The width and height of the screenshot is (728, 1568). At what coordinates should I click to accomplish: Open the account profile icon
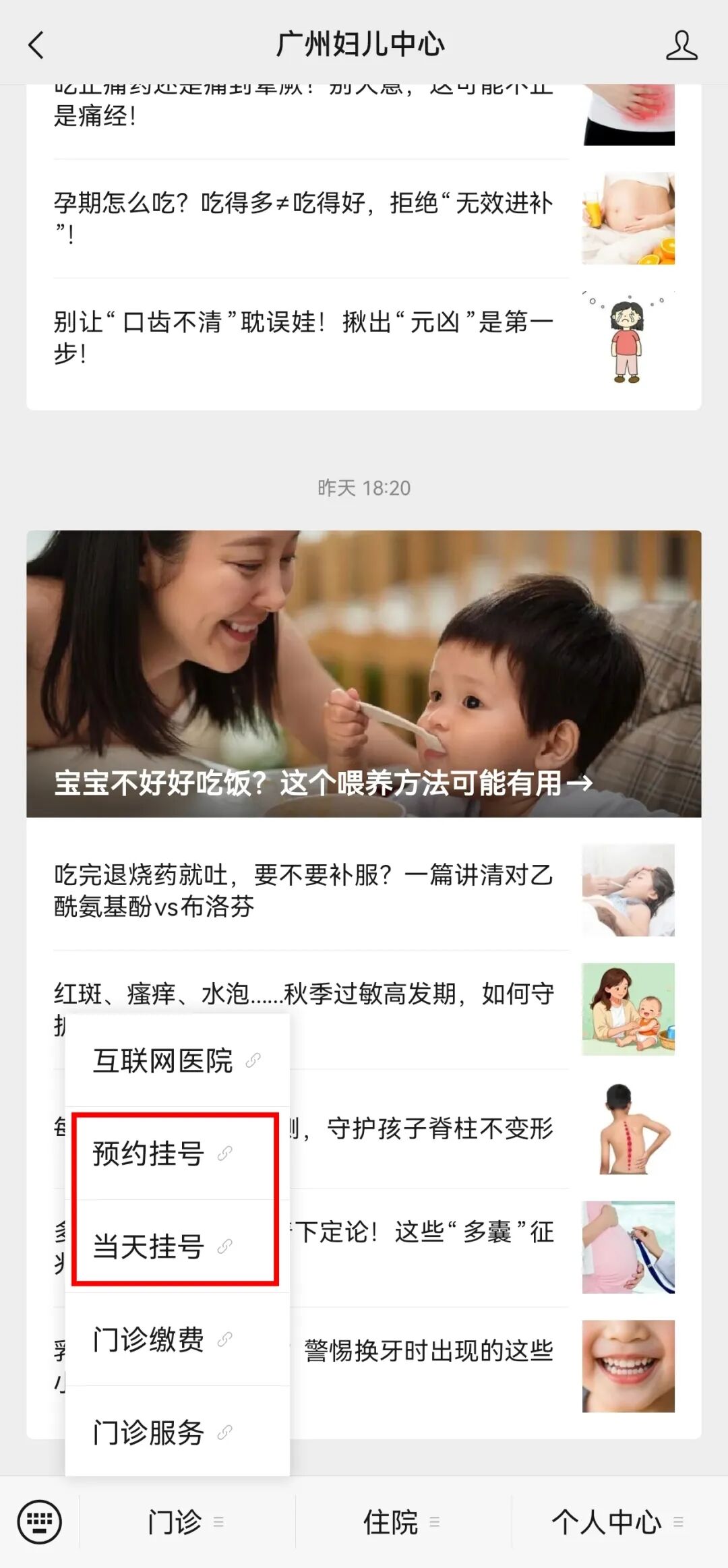coord(681,45)
